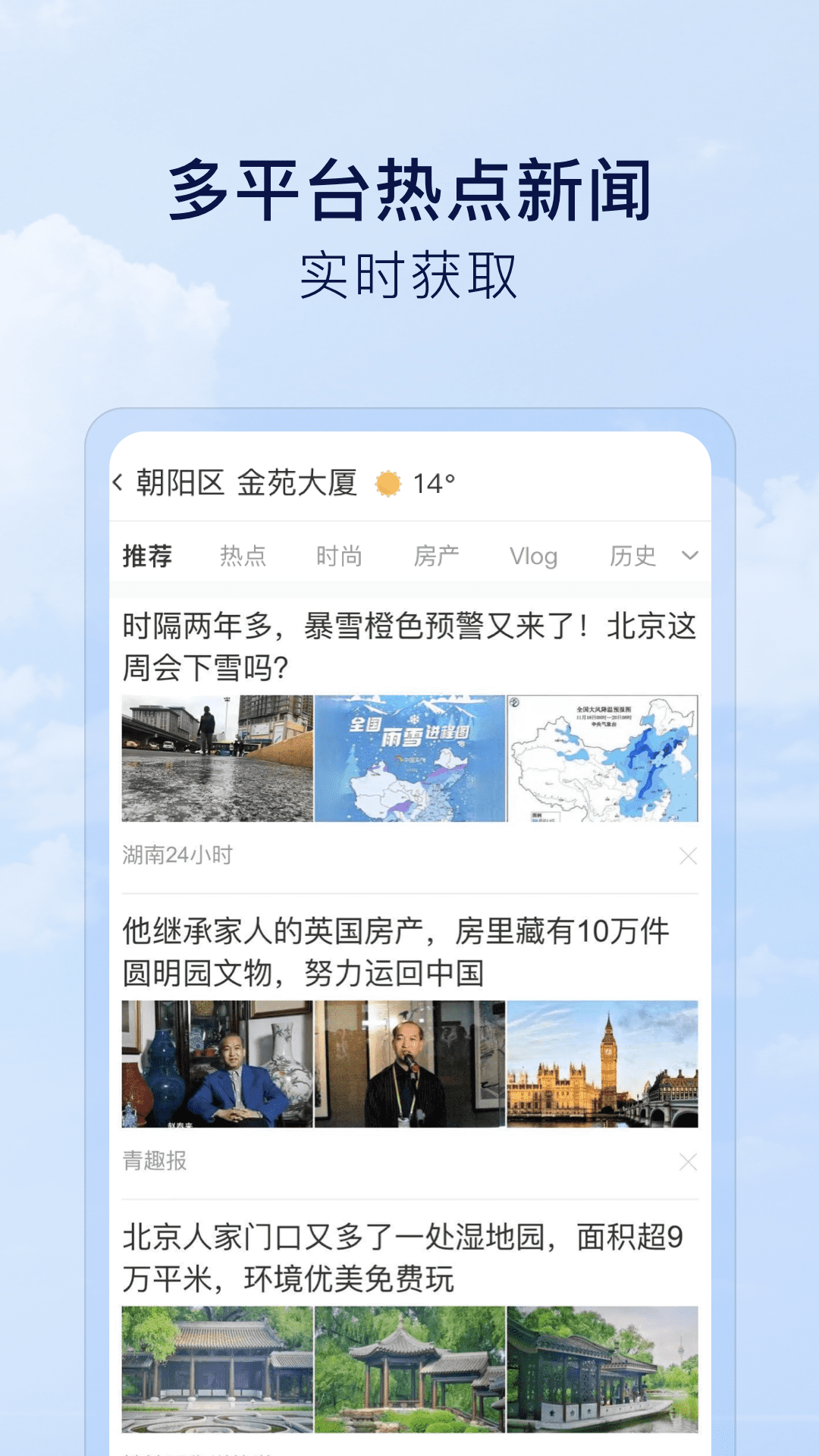Dismiss the 湖南24小时 snow news article
This screenshot has height=1456, width=819.
tap(687, 855)
